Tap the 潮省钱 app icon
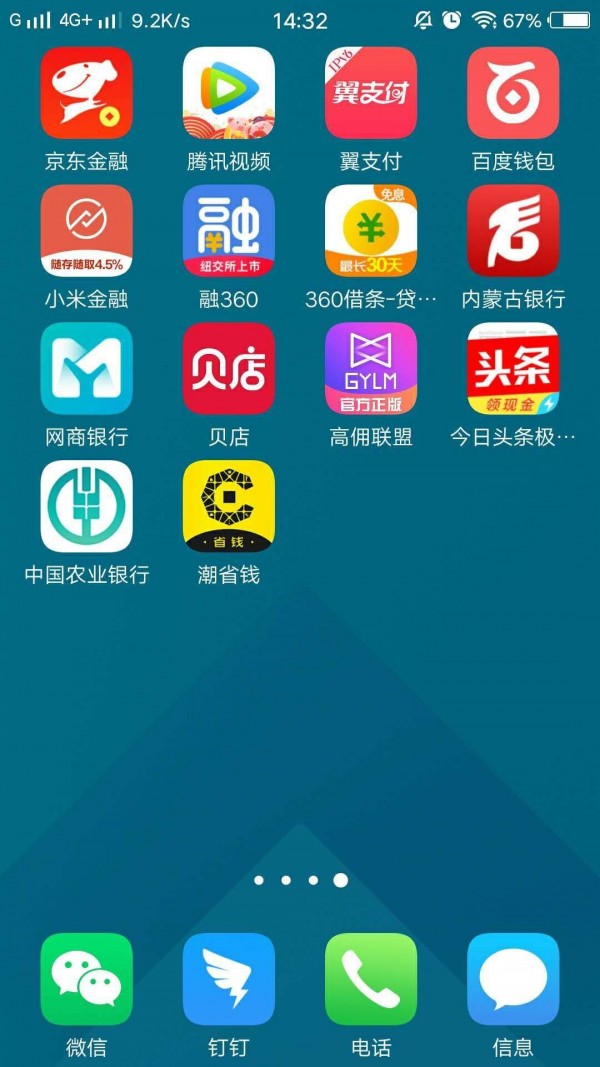Viewport: 600px width, 1067px height. 228,507
